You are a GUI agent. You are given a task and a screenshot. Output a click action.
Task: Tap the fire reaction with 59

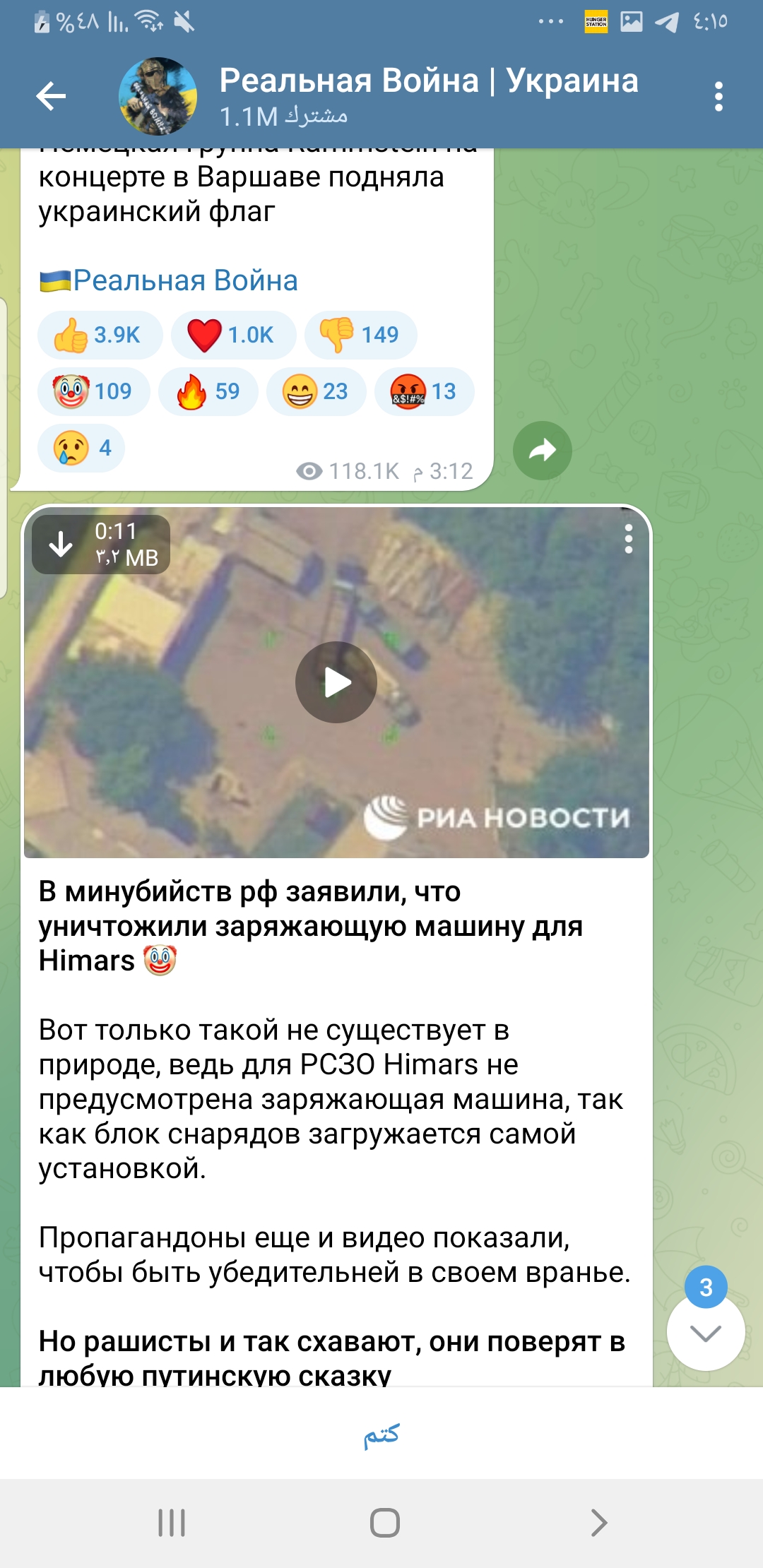coord(208,391)
